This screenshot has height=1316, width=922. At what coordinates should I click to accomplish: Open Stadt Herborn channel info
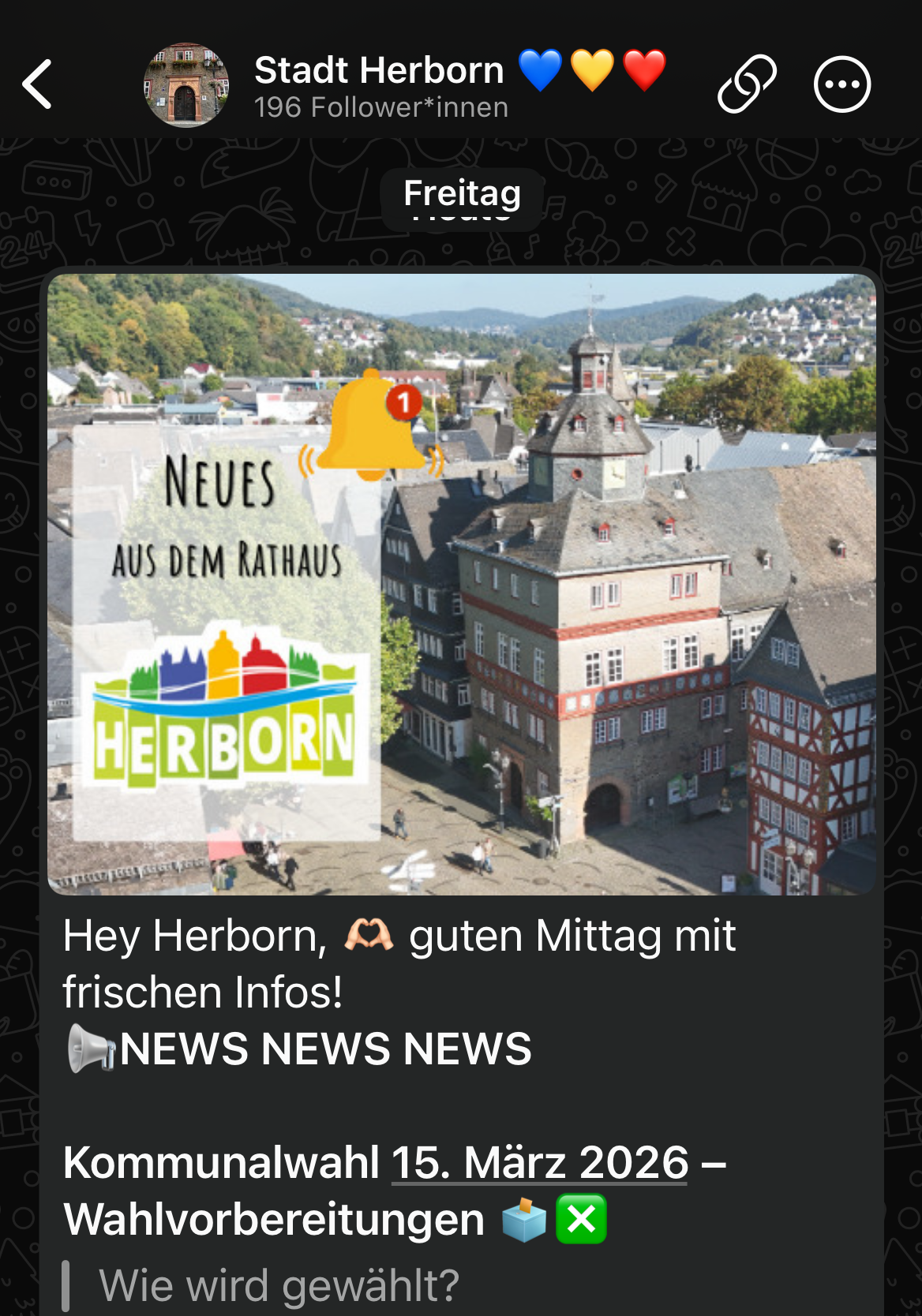click(x=379, y=84)
